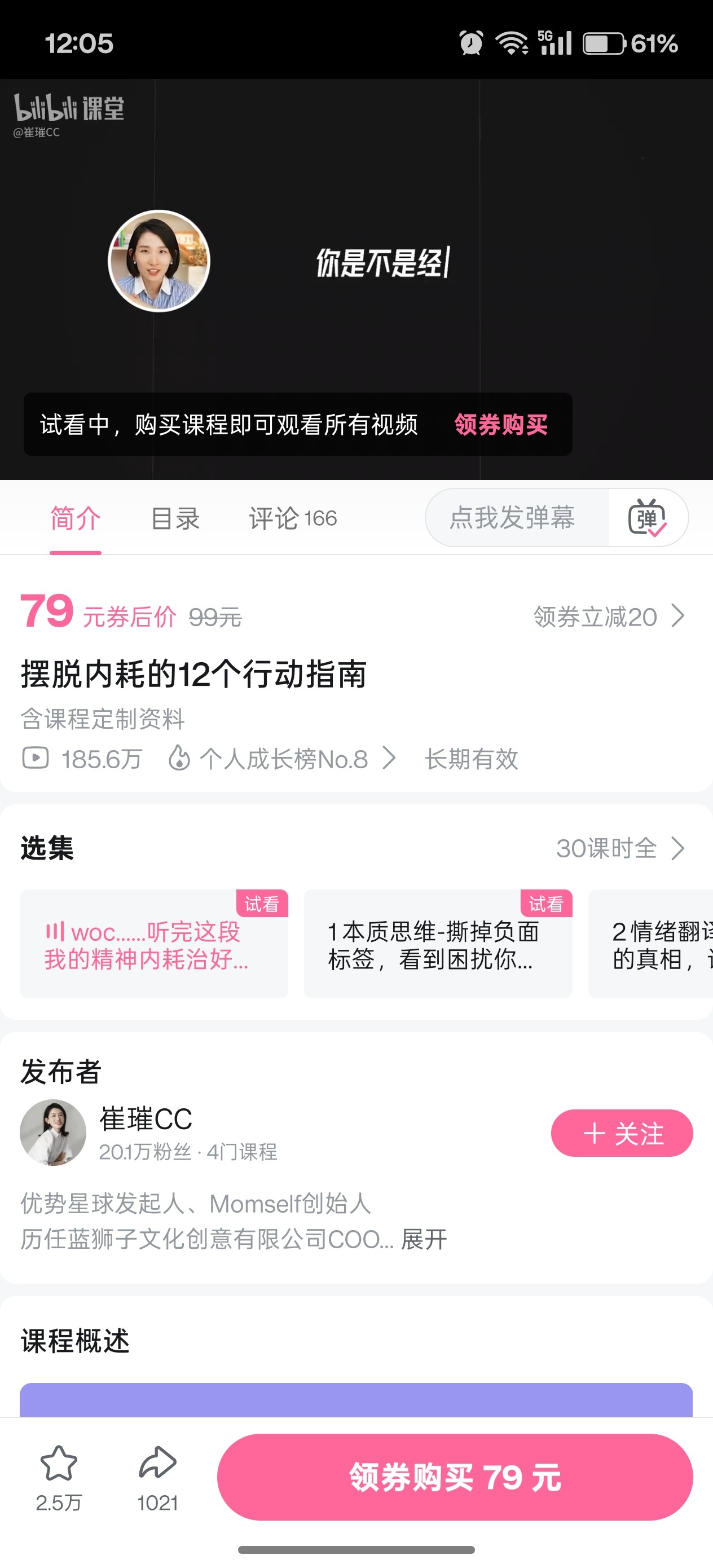Select the 简介 tab
This screenshot has height=1568, width=713.
pyautogui.click(x=76, y=518)
